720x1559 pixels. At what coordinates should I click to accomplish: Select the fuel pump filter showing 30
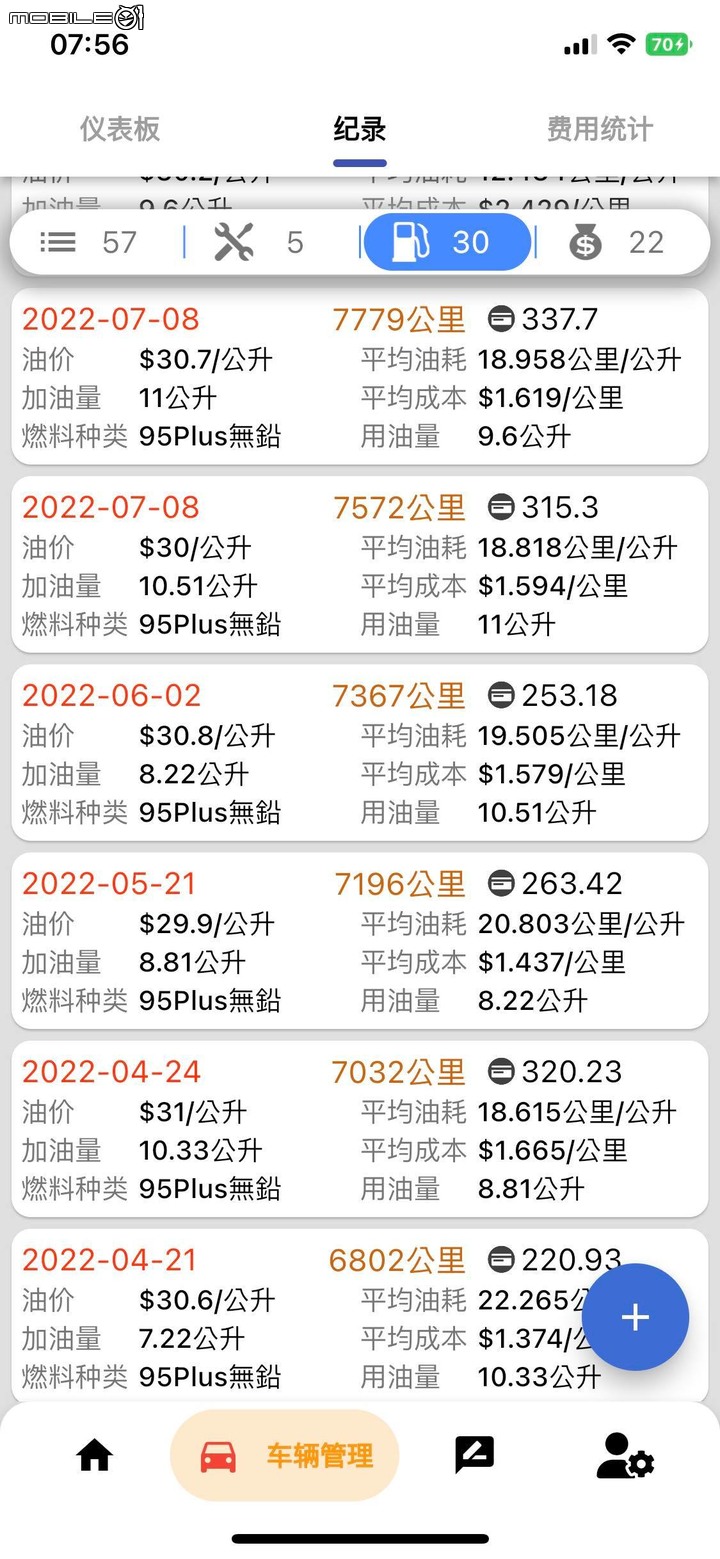coord(447,242)
